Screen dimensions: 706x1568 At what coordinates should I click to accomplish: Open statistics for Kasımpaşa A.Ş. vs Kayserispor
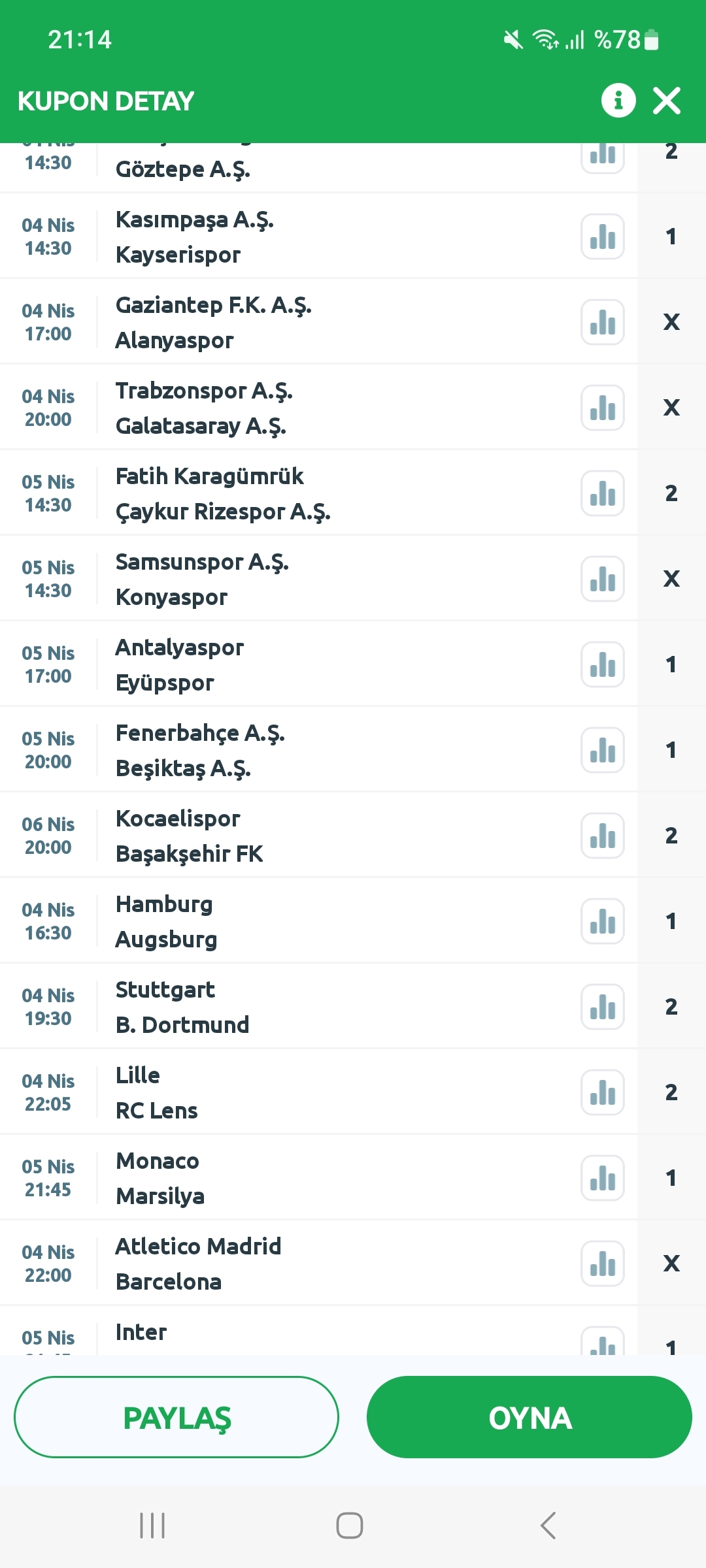coord(602,237)
